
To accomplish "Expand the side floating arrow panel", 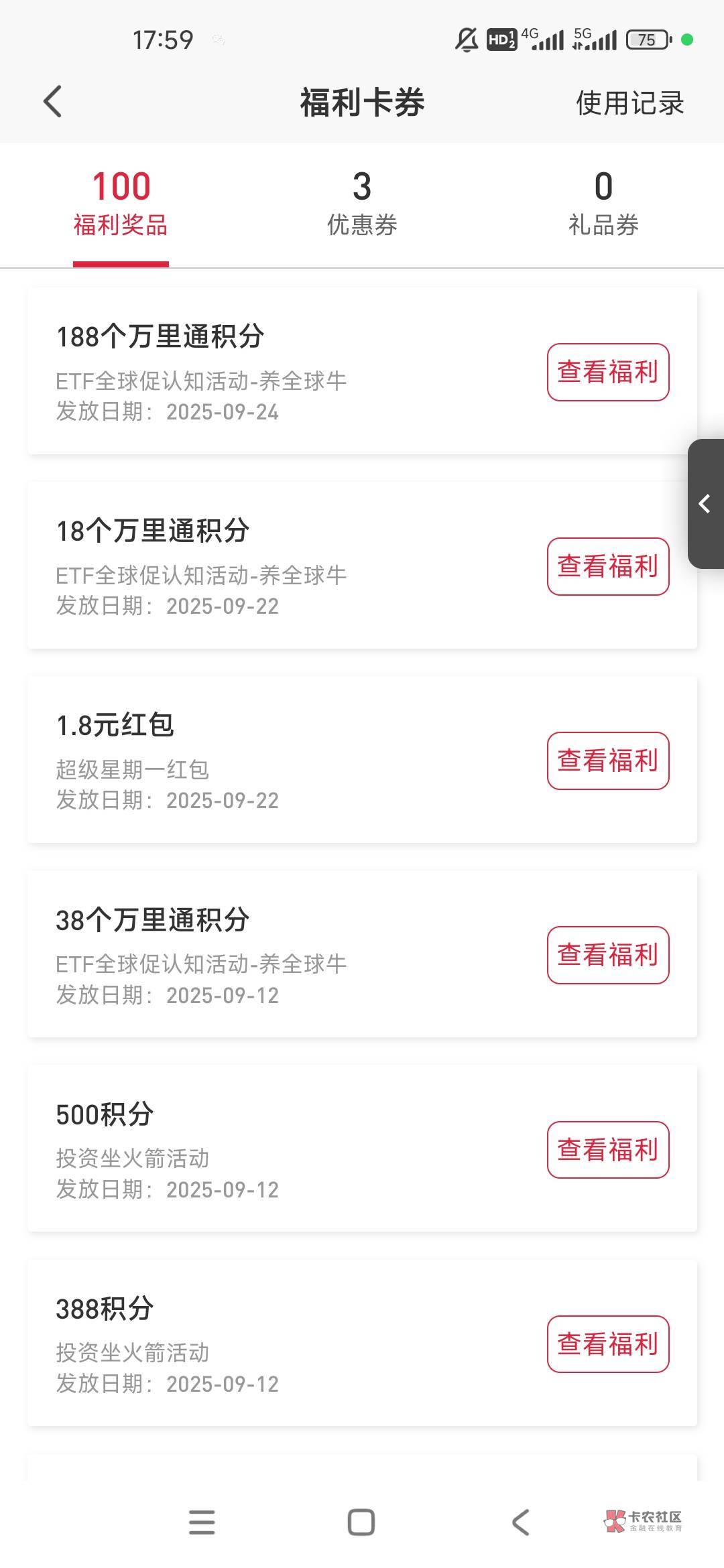I will click(705, 504).
